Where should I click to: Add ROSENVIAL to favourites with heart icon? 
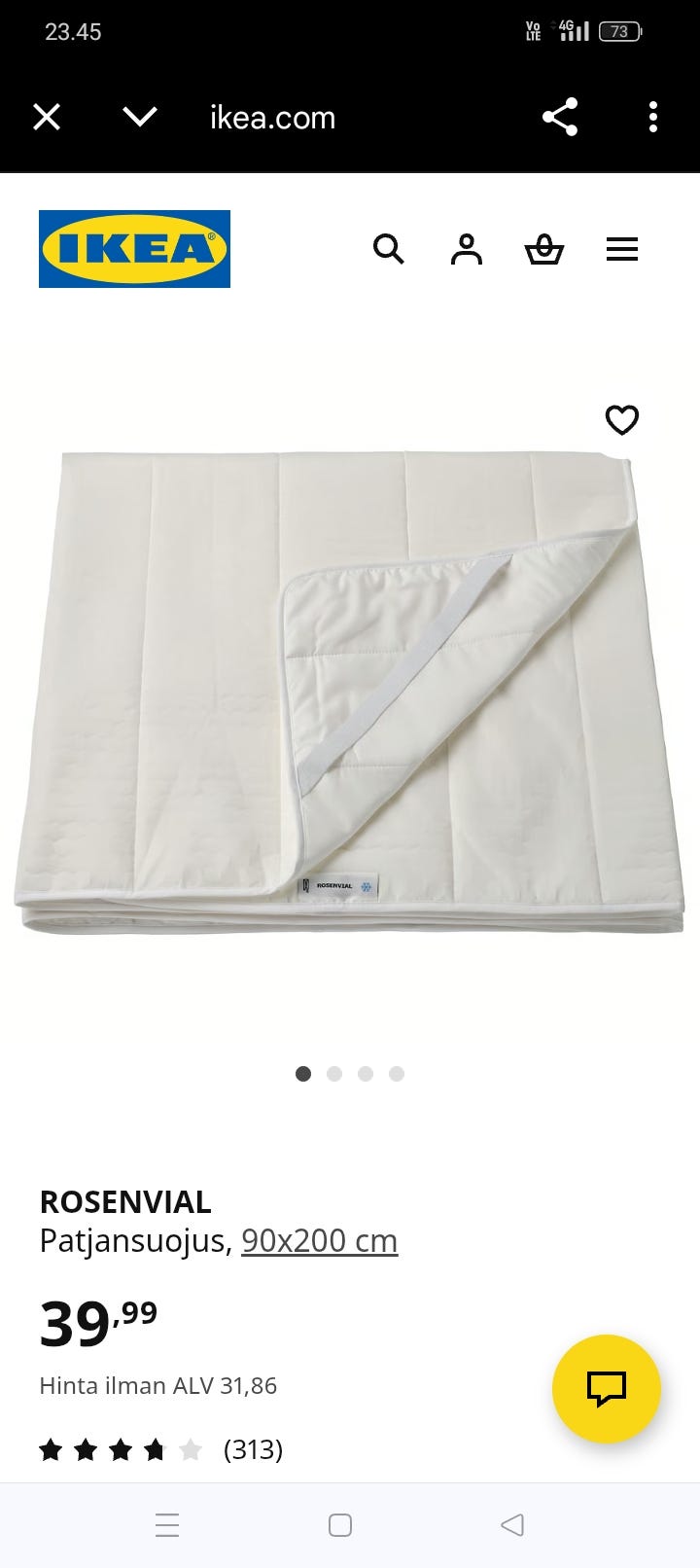tap(622, 420)
